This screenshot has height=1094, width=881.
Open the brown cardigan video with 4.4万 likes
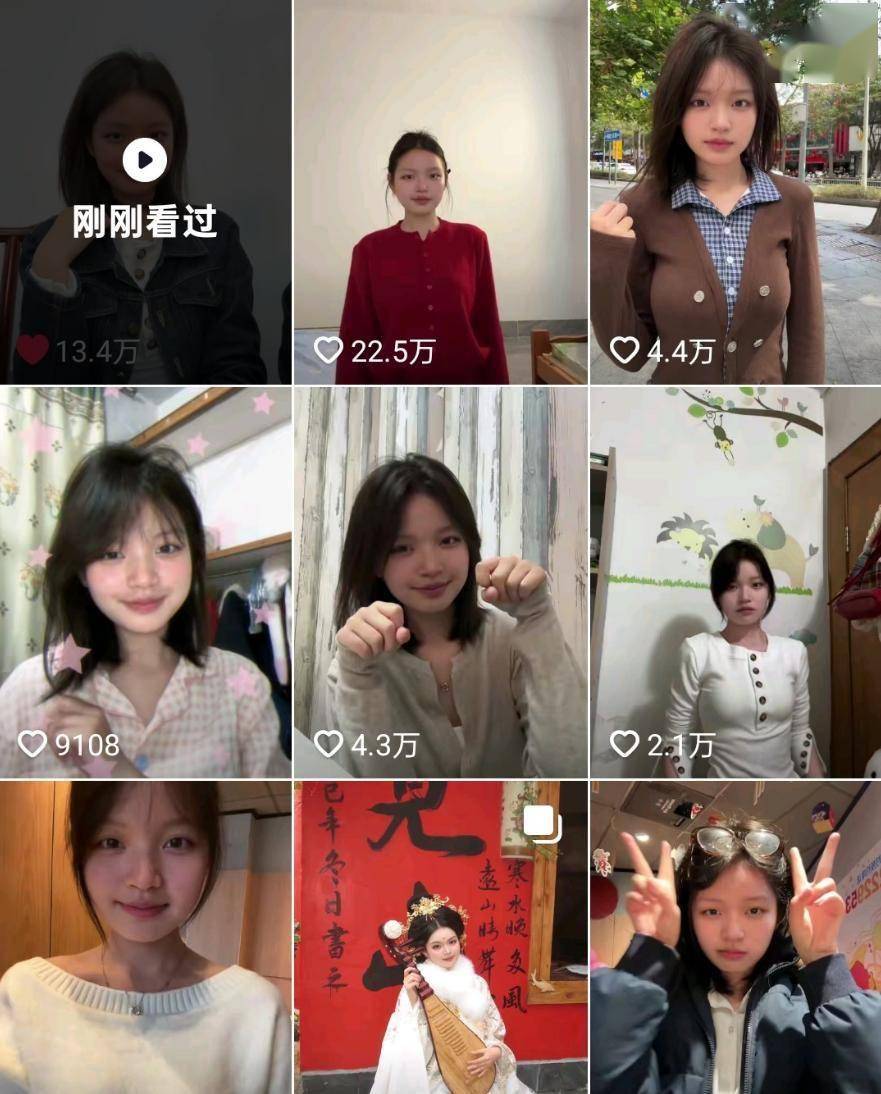(x=735, y=190)
